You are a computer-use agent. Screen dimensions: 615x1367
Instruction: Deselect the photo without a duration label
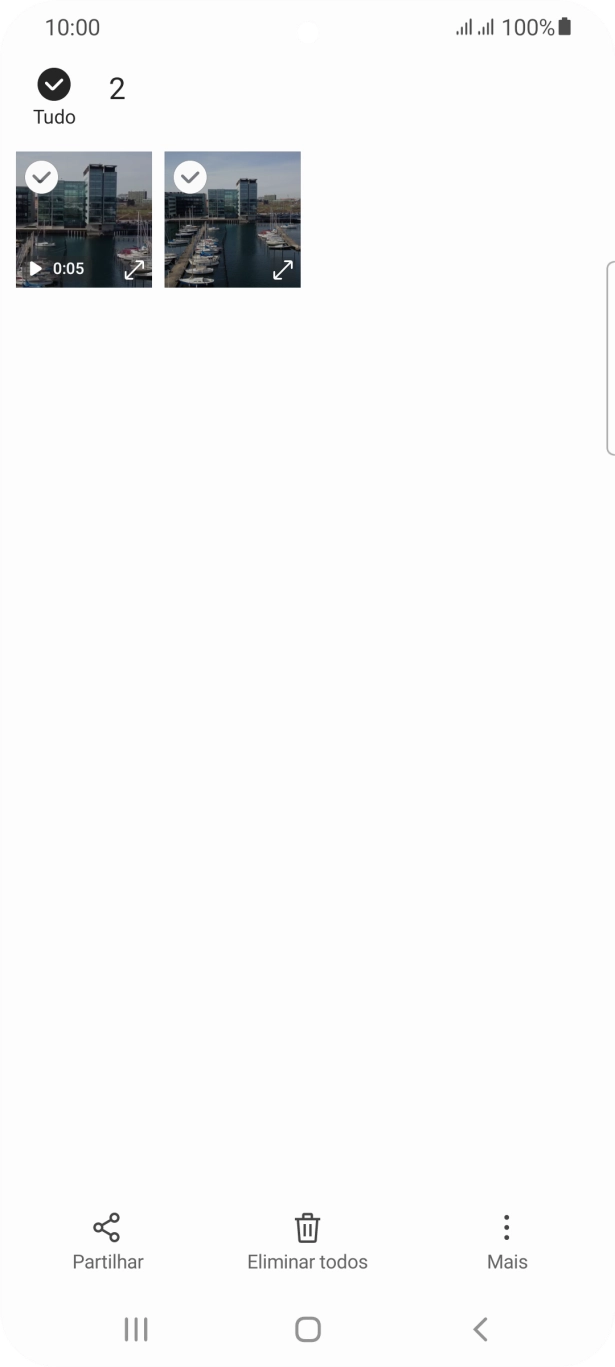[190, 178]
